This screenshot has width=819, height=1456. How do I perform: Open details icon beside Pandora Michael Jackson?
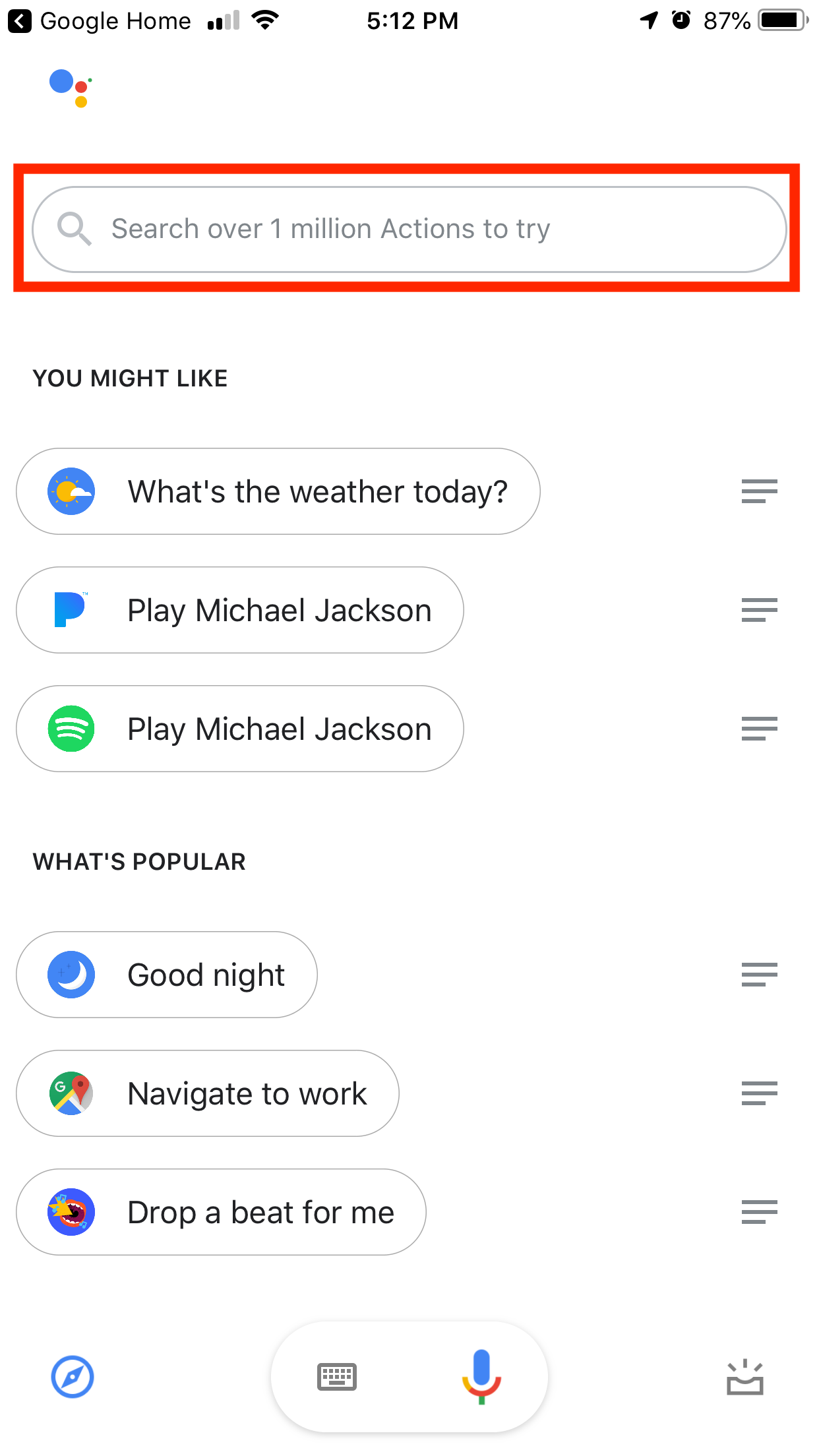759,610
